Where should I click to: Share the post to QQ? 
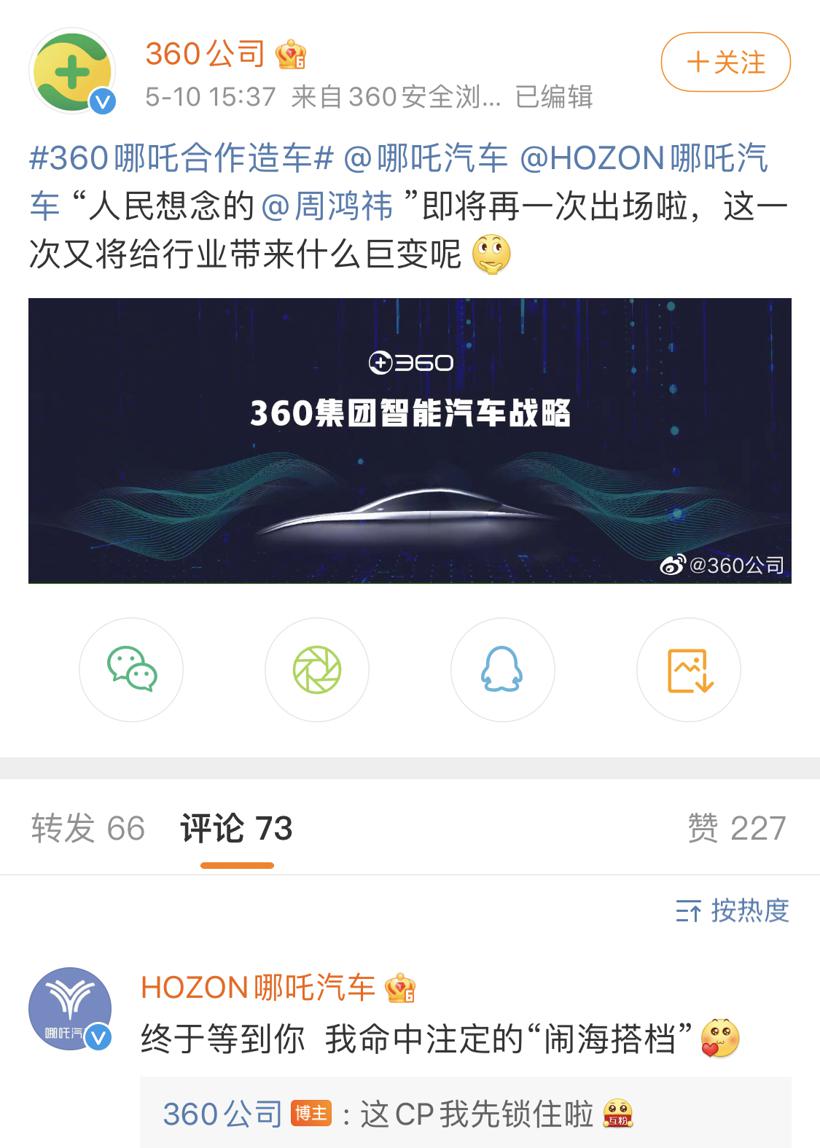pos(502,670)
